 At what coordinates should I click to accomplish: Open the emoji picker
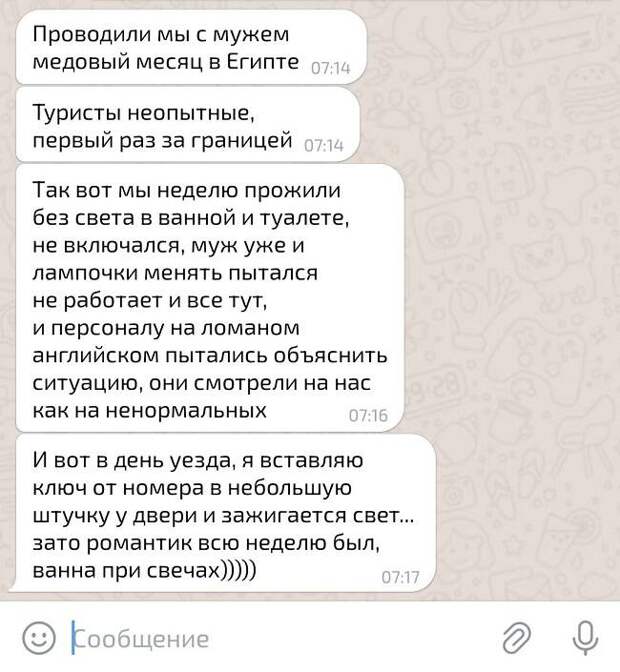(x=38, y=637)
